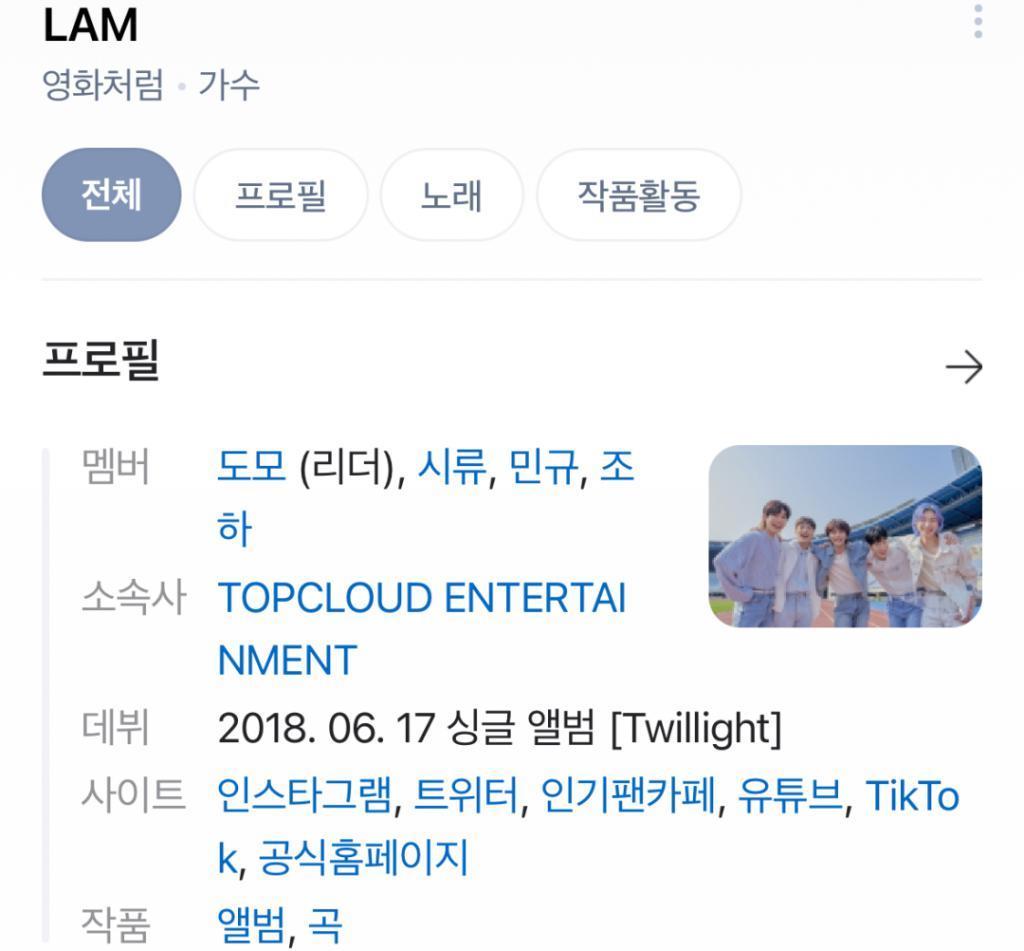Select the 전체 tab chip
1024x951 pixels.
(111, 195)
